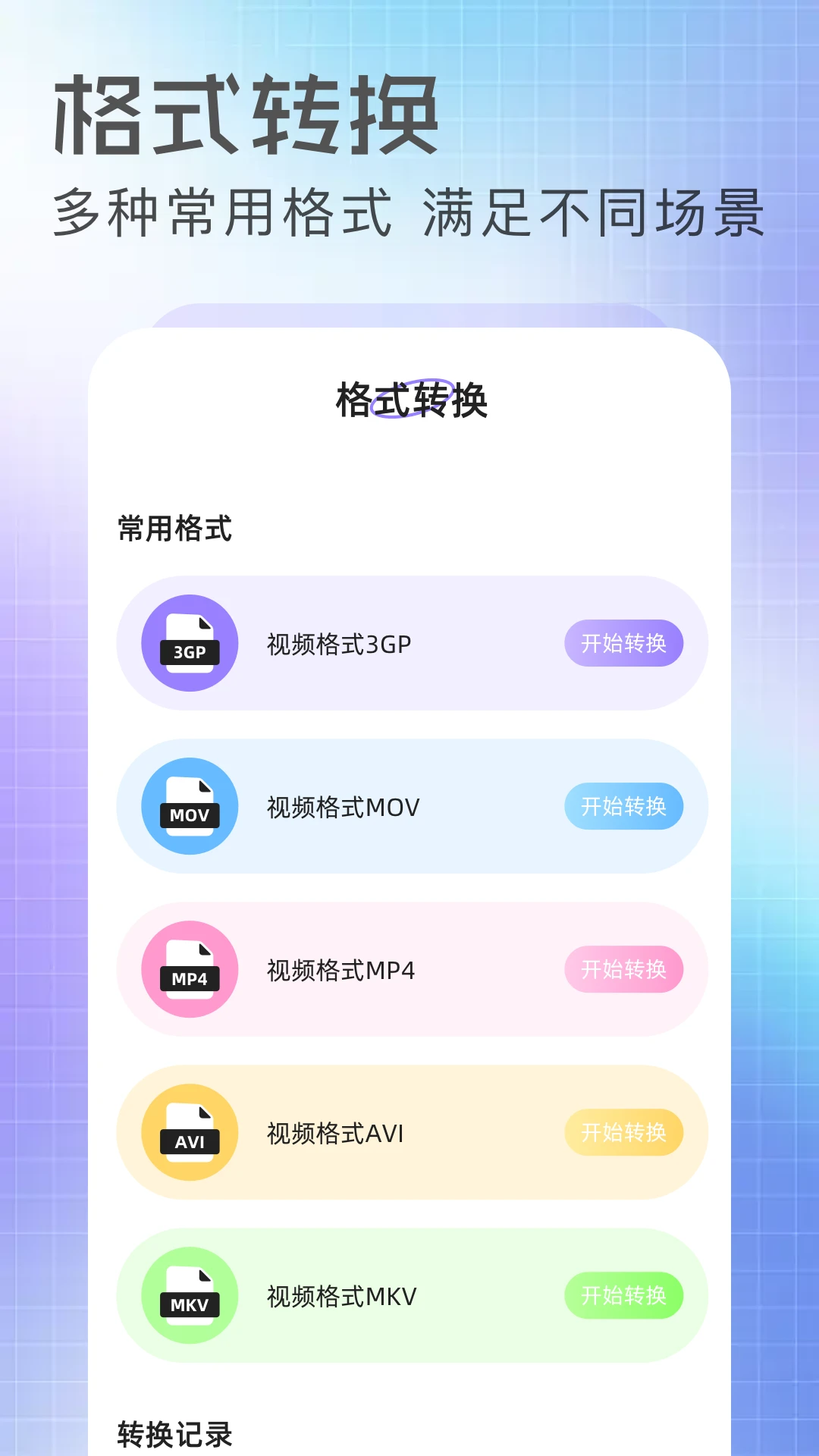Start MP4 conversion with pink button

(x=623, y=969)
